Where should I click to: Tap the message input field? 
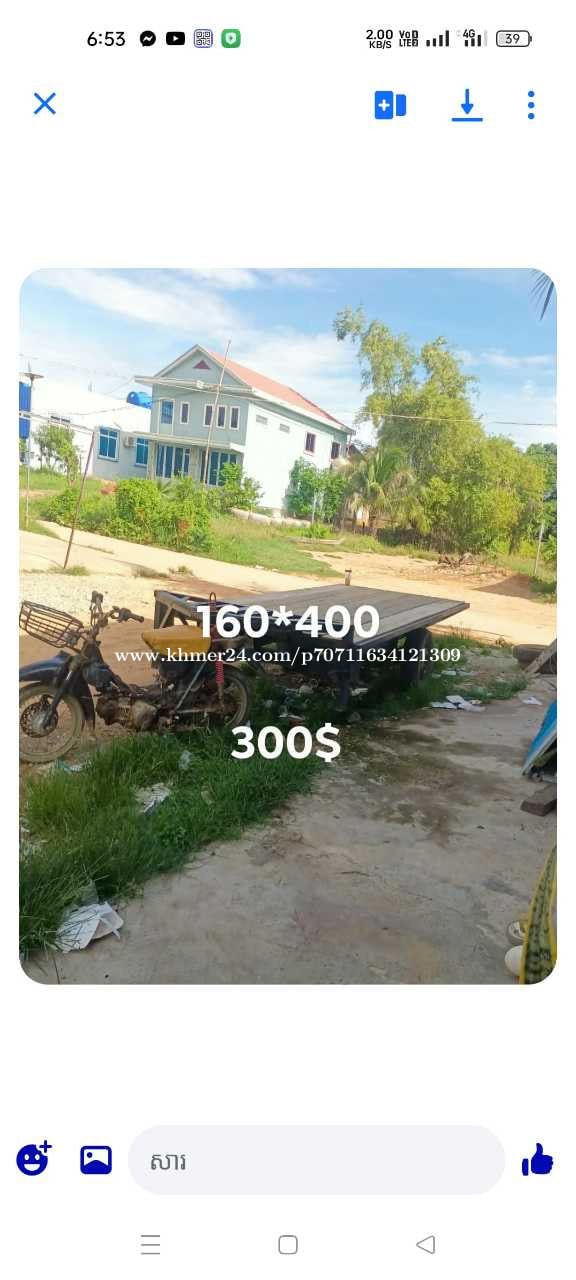[x=316, y=1160]
